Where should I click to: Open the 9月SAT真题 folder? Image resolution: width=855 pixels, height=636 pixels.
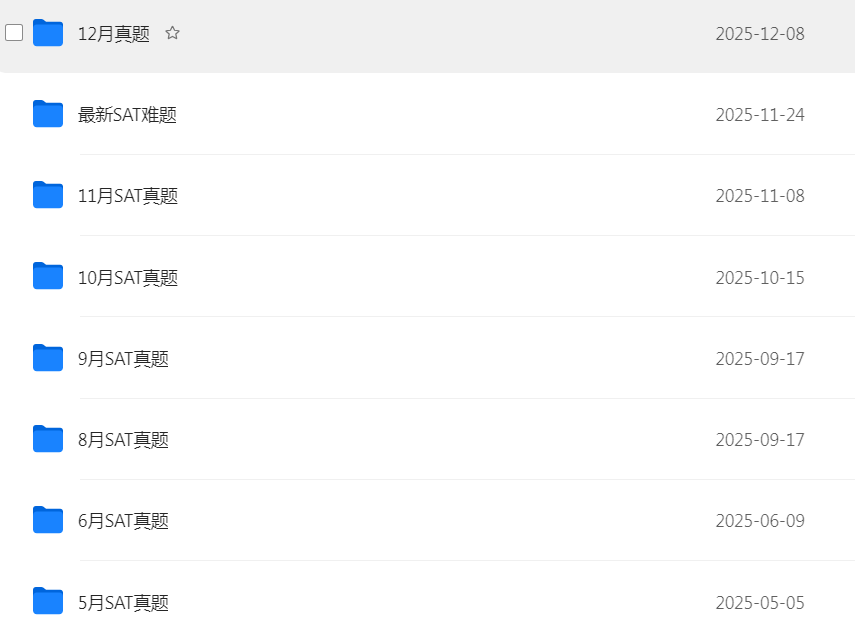[123, 359]
